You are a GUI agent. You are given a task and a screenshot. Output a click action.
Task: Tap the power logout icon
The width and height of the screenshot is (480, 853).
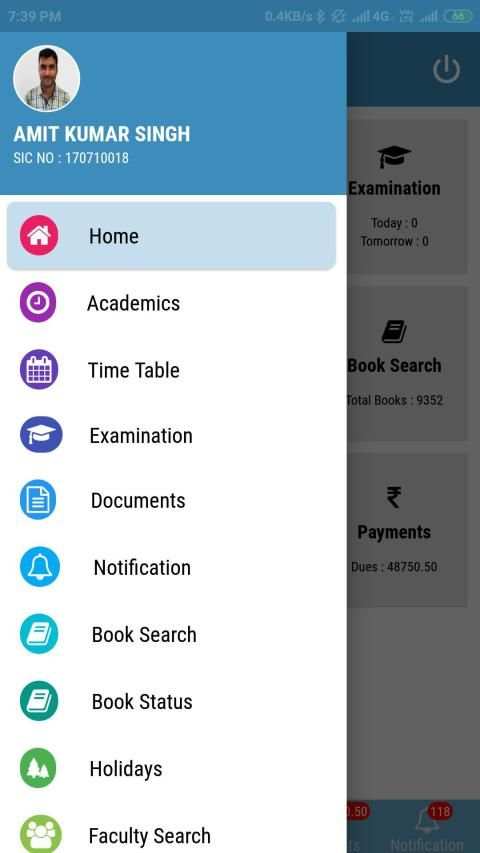[446, 70]
